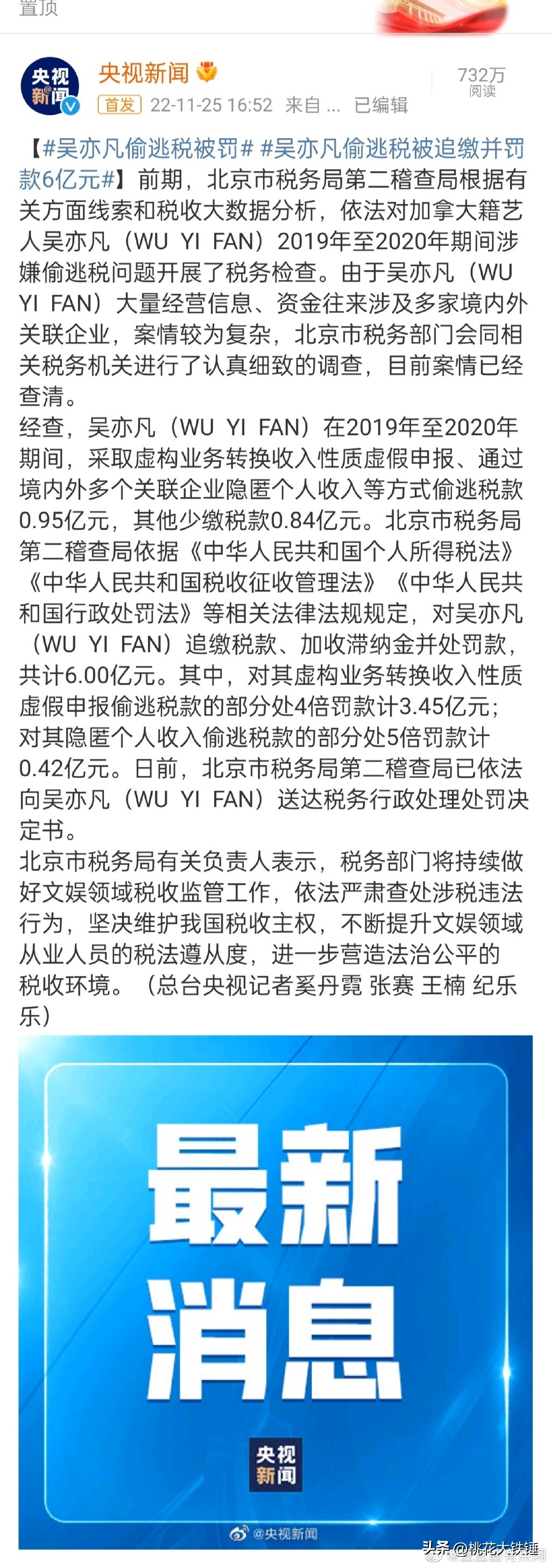Tap the 央视新闻 account name
Image resolution: width=551 pixels, height=1568 pixels.
click(x=144, y=74)
